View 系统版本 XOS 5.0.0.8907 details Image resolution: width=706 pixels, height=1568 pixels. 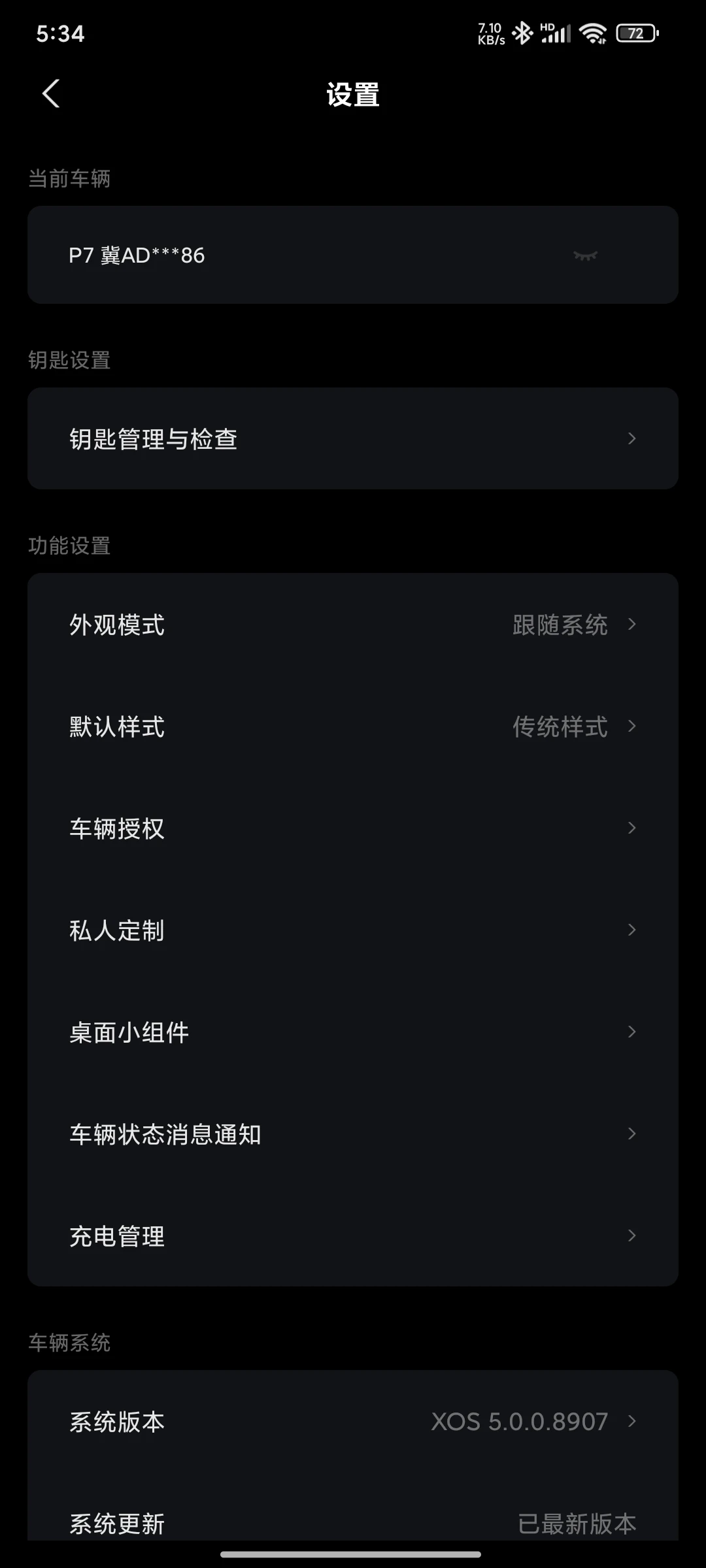(353, 1422)
